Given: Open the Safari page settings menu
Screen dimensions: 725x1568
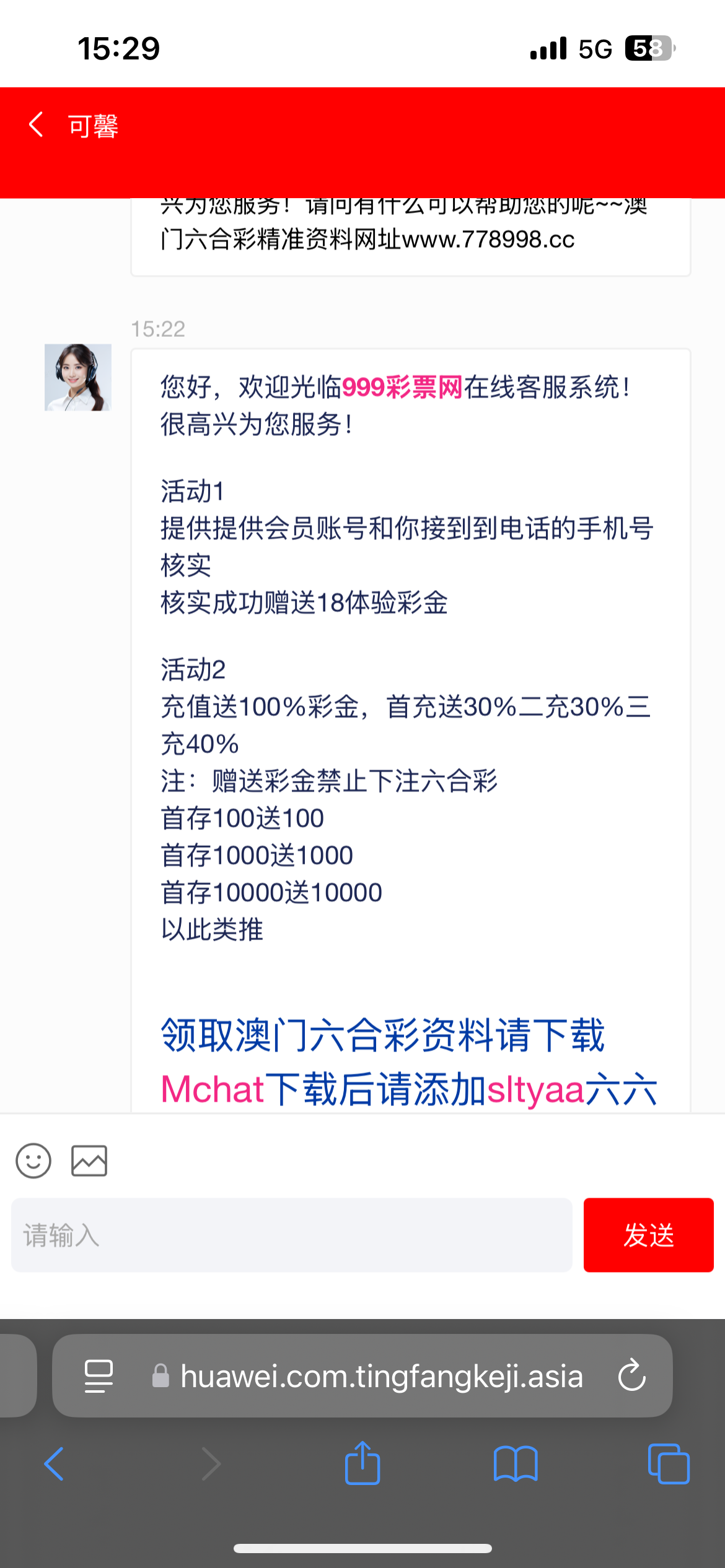Looking at the screenshot, I should pyautogui.click(x=99, y=1376).
